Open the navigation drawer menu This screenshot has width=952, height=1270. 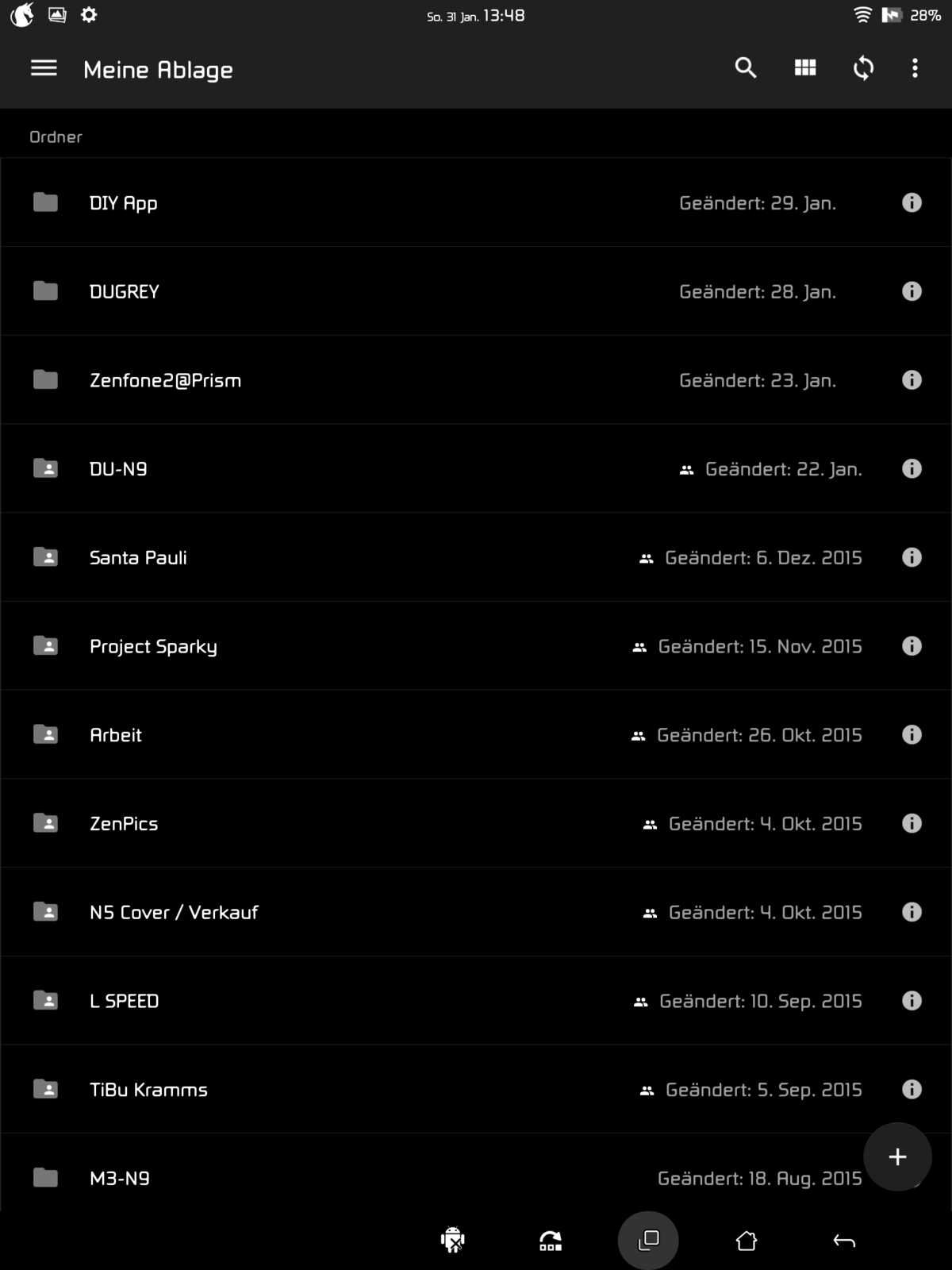click(x=44, y=68)
